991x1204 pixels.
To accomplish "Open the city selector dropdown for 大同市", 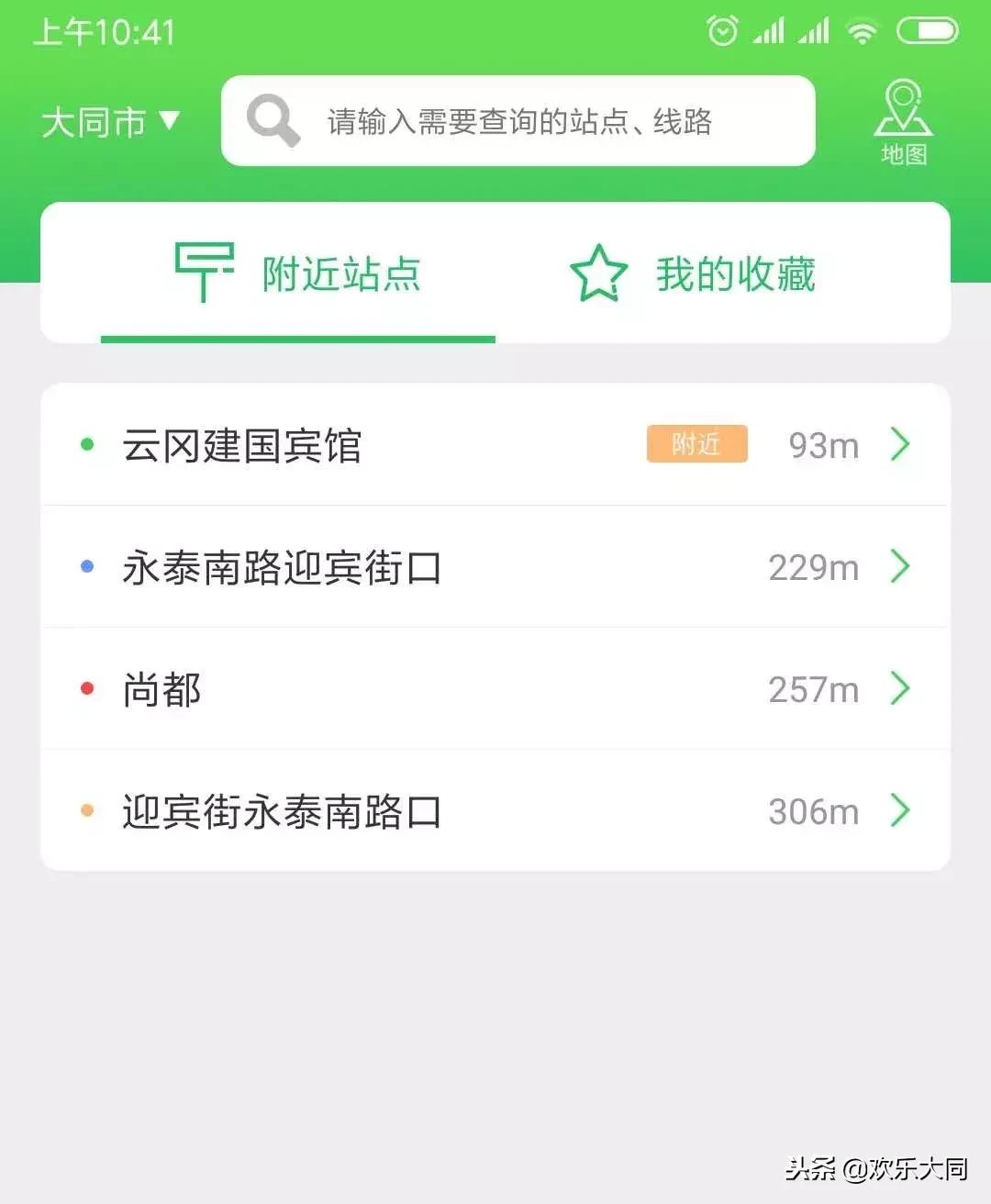I will [x=110, y=120].
